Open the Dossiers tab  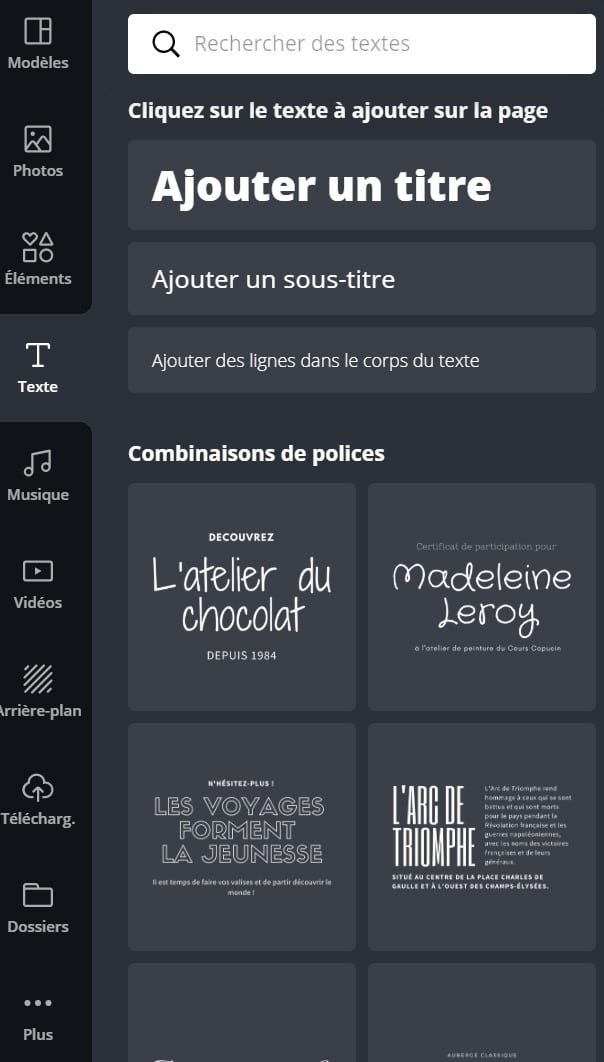point(38,908)
